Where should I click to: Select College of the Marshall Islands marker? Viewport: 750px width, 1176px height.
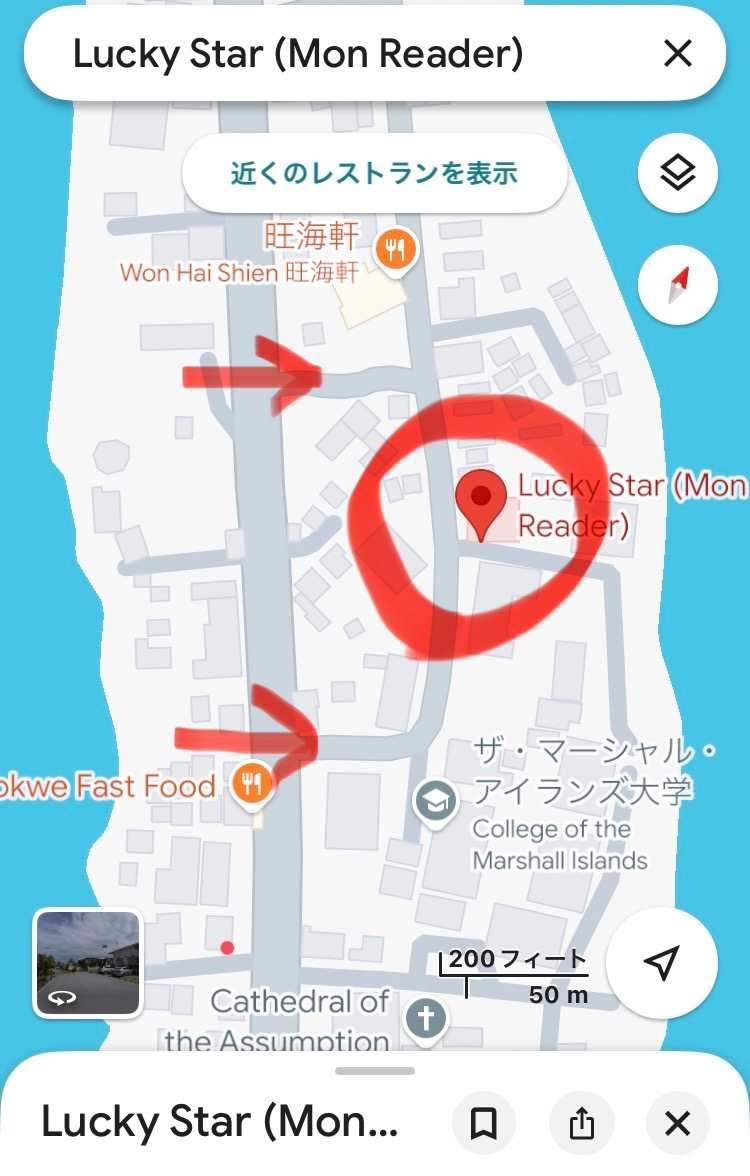[x=436, y=802]
